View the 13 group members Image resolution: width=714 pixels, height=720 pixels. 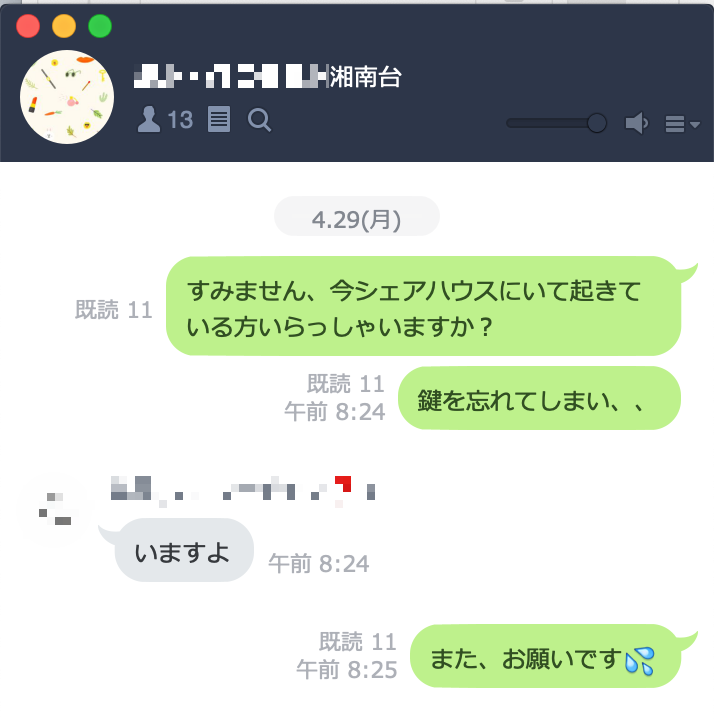[165, 121]
